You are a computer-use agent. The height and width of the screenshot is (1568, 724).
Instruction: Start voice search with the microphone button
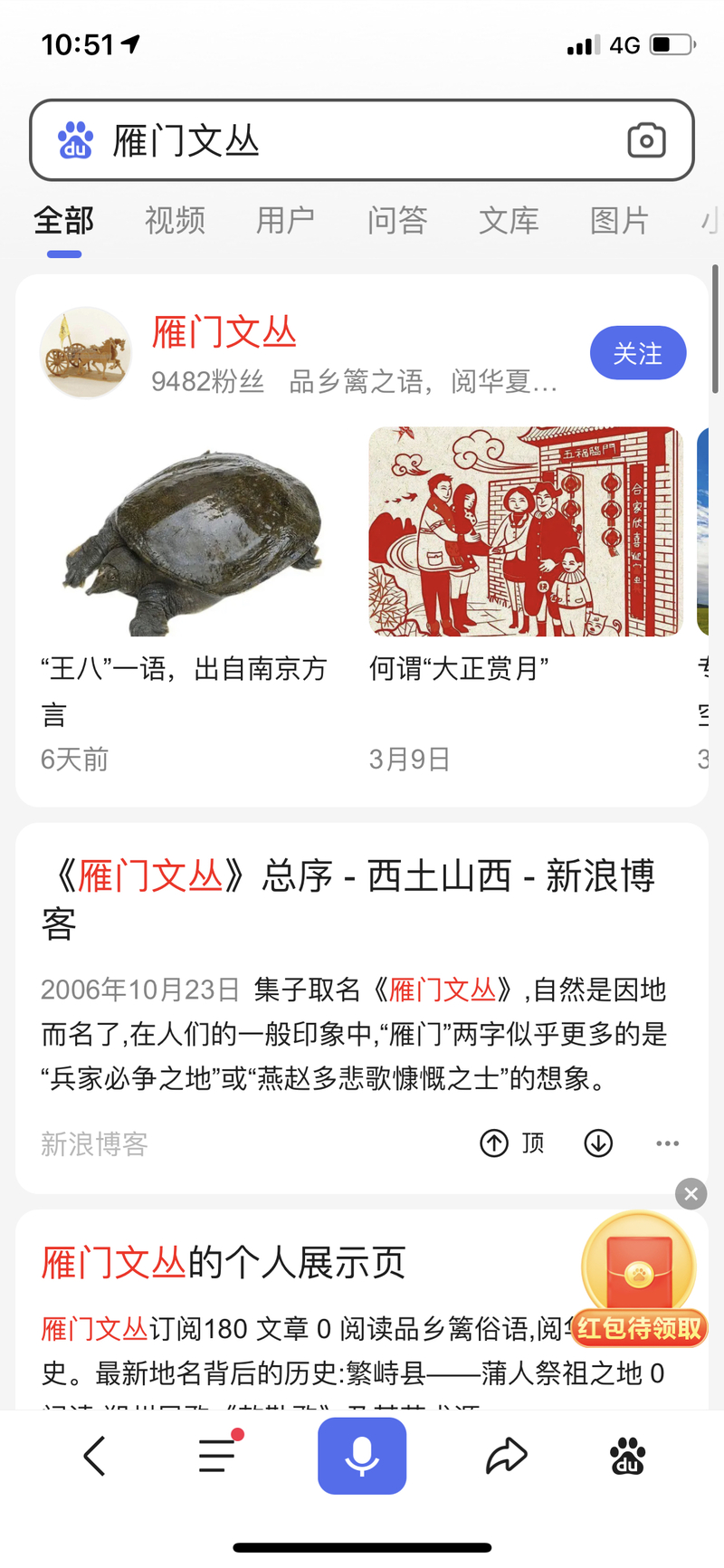(x=362, y=1456)
